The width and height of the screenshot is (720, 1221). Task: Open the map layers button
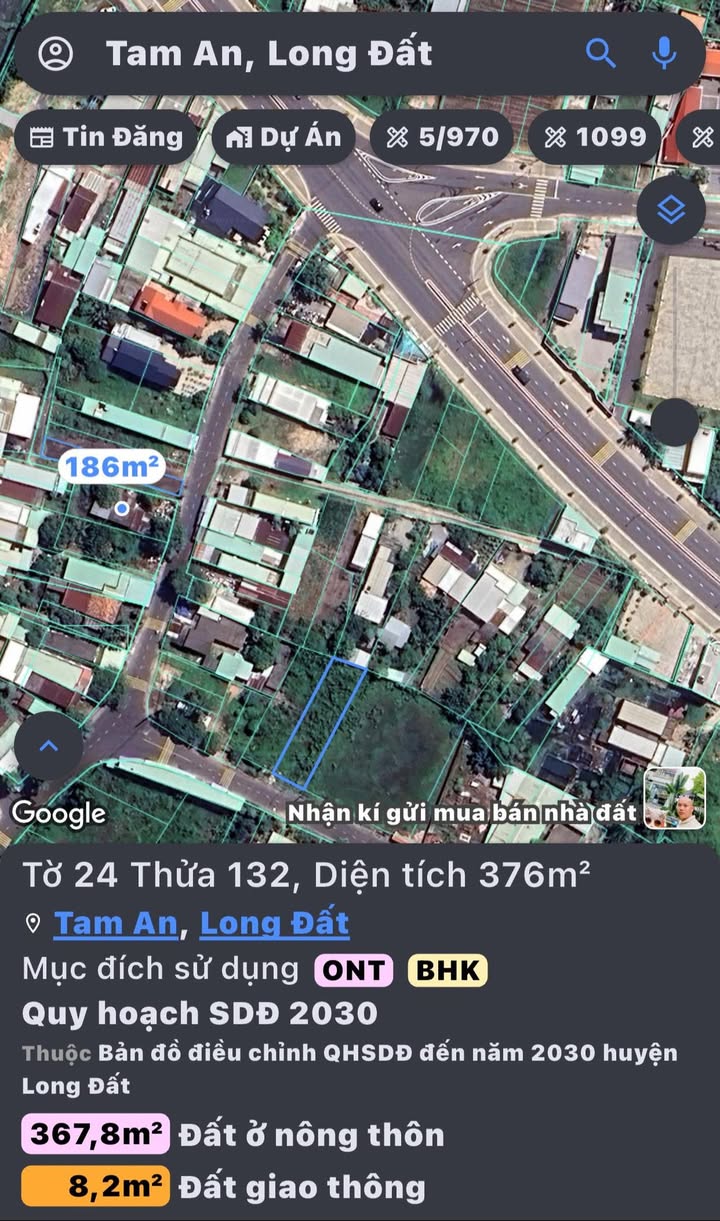click(x=671, y=210)
